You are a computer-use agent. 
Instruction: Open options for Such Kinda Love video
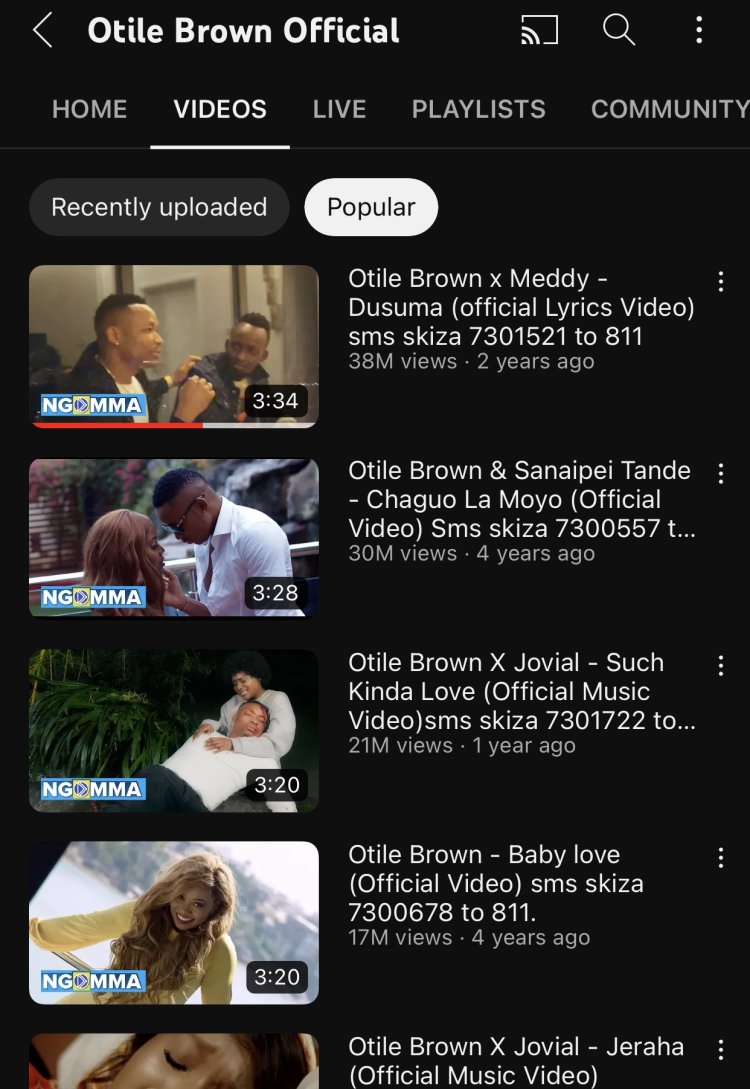720,665
